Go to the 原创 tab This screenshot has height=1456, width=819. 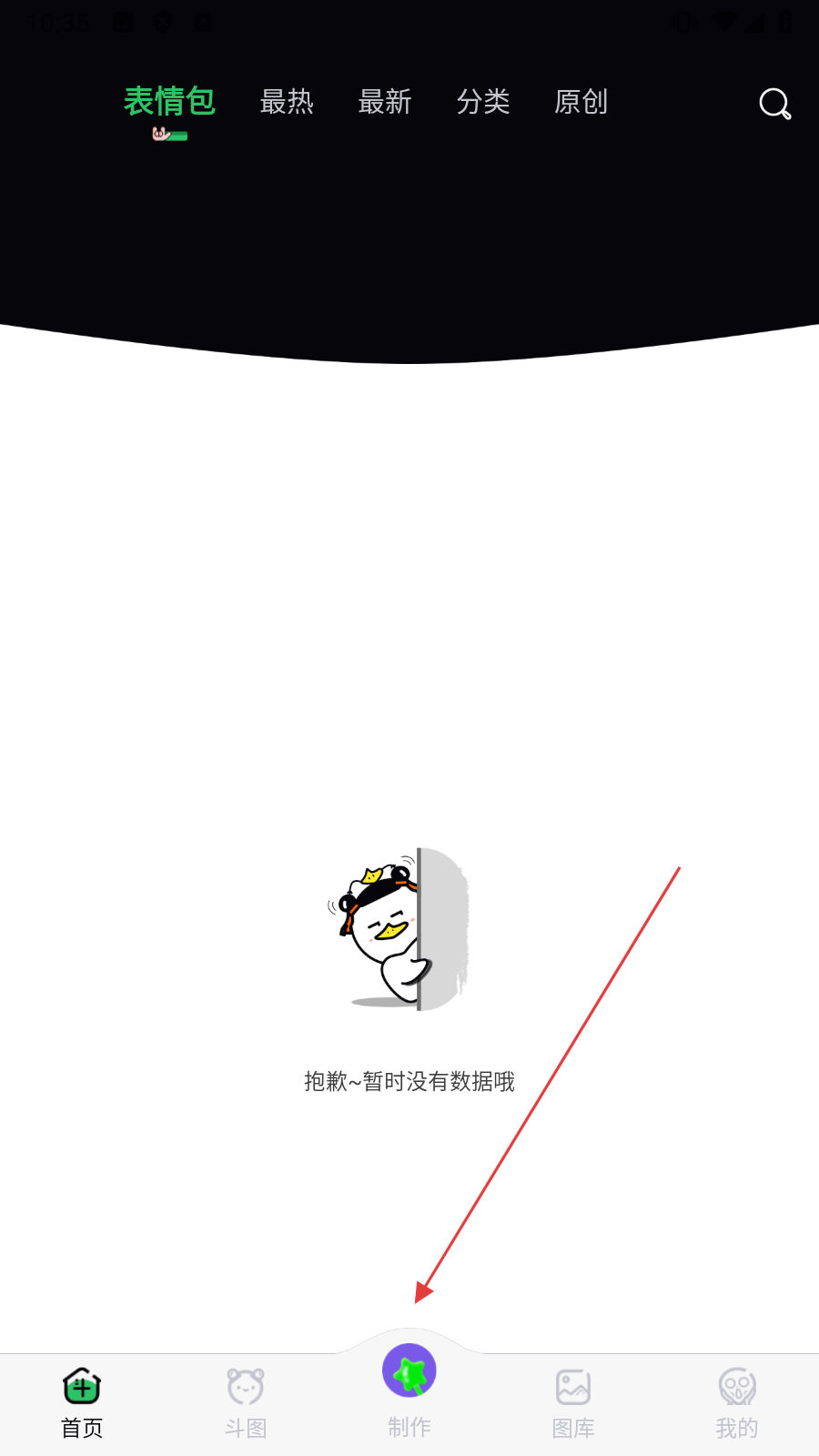coord(581,102)
